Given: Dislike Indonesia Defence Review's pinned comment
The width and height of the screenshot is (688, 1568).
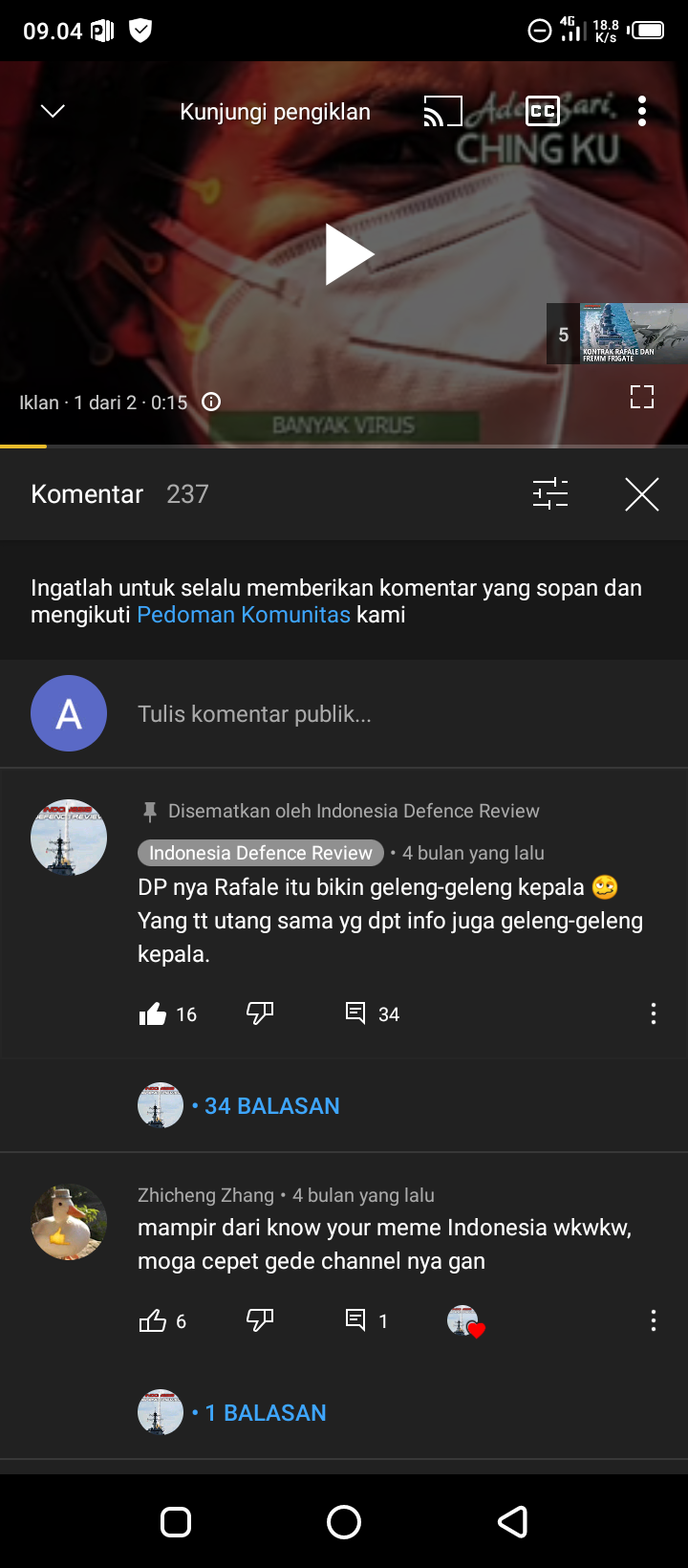Looking at the screenshot, I should [x=260, y=1013].
